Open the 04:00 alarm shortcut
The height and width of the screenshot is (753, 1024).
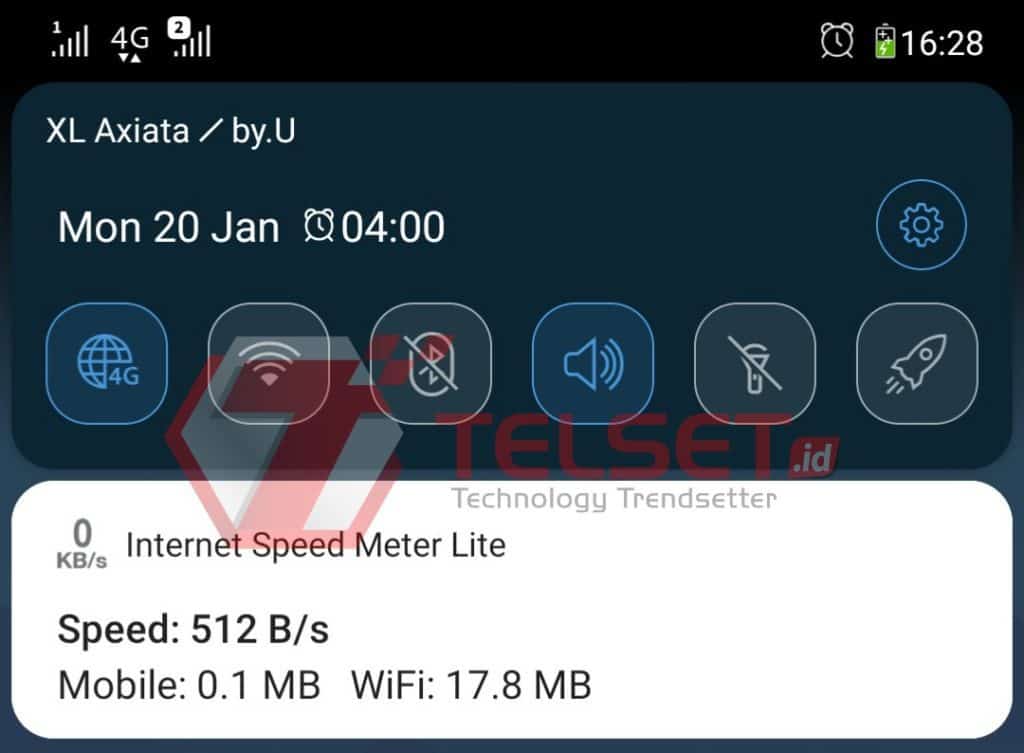[375, 227]
